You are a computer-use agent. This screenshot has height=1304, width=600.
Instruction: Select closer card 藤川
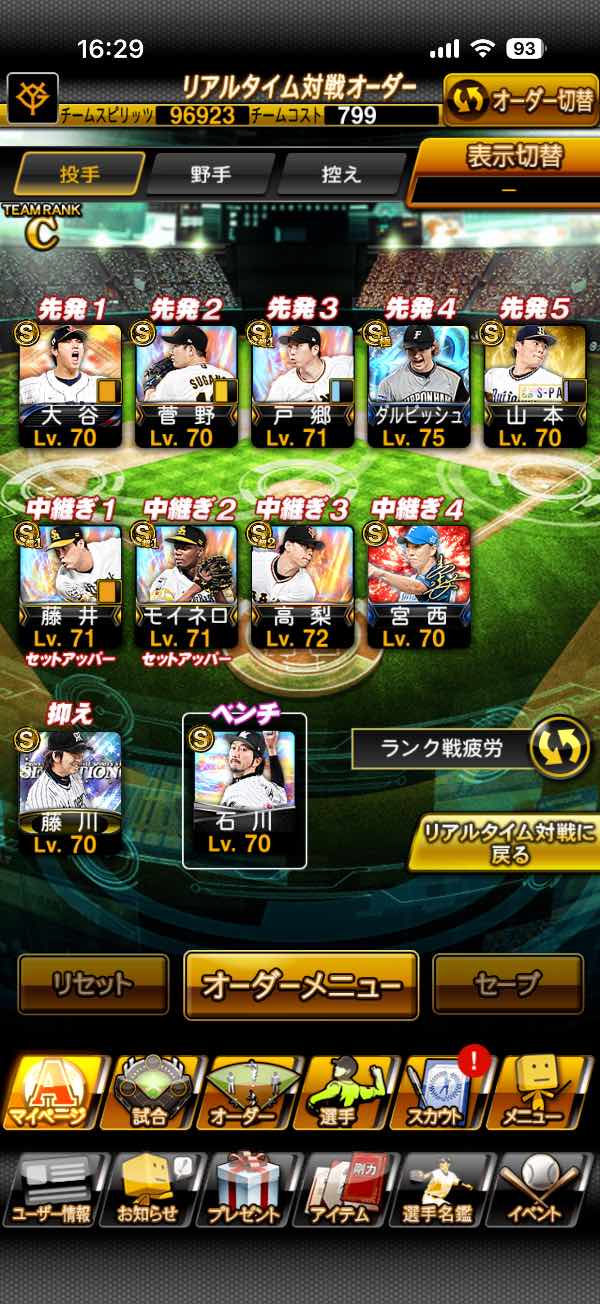70,790
